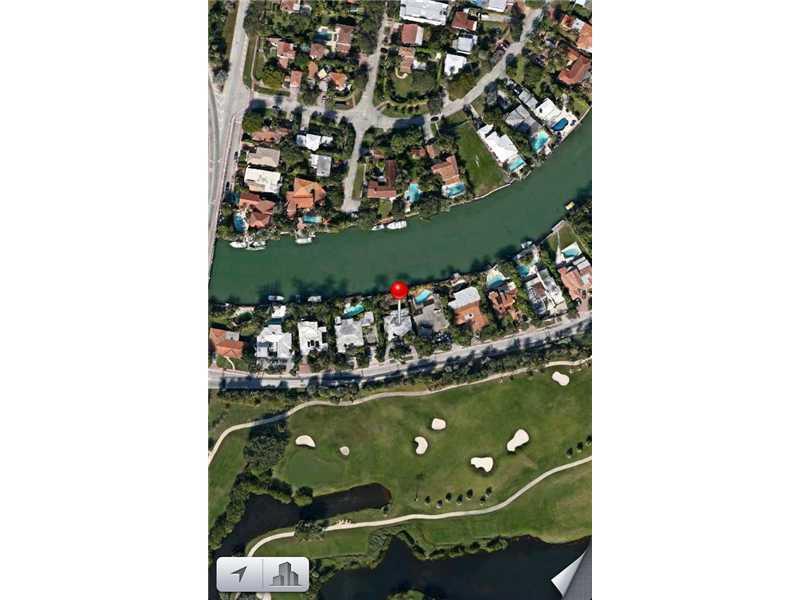The height and width of the screenshot is (600, 800).
Task: Select the red pin on the map
Action: [399, 291]
